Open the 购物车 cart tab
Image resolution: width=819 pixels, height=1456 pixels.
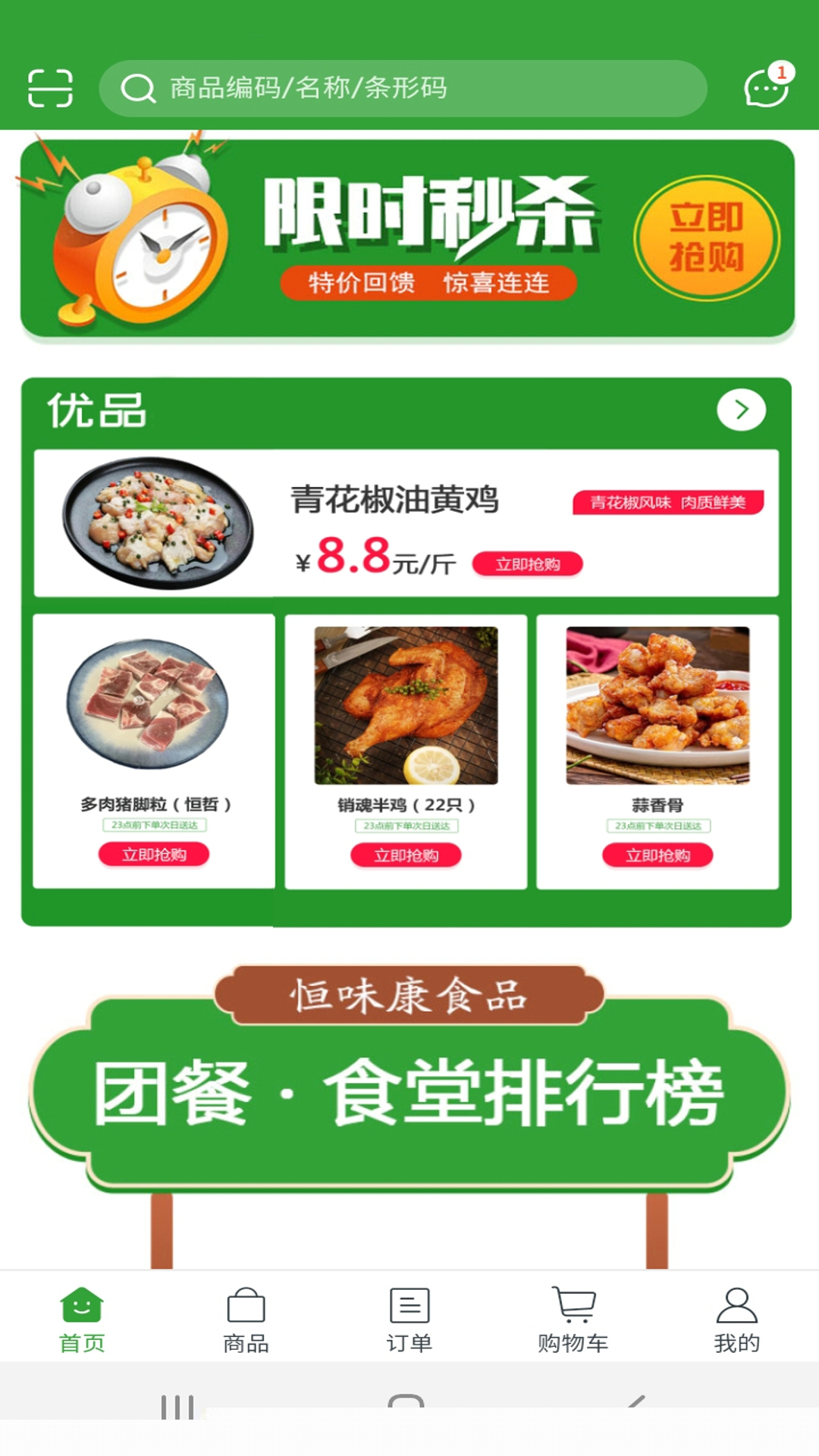pyautogui.click(x=573, y=1319)
